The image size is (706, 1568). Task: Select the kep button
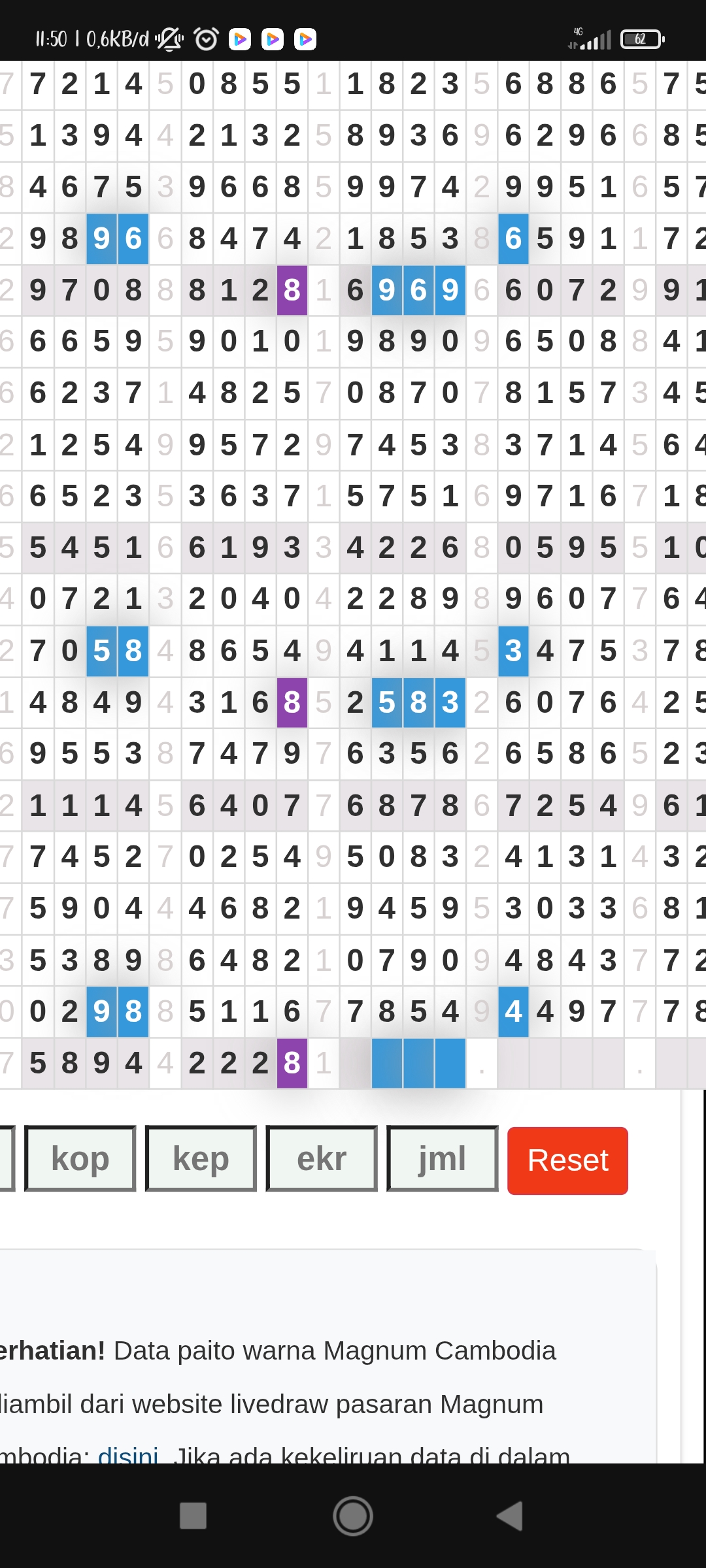pyautogui.click(x=201, y=1159)
